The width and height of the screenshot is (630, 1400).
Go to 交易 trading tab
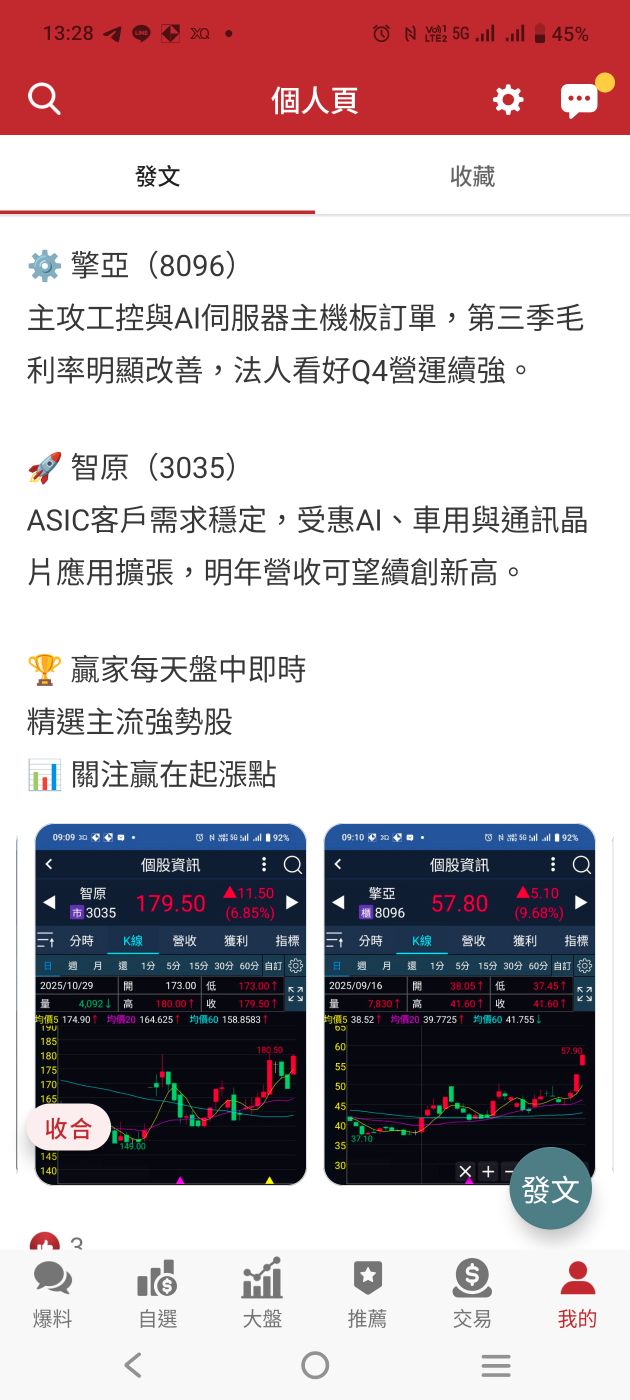472,1294
